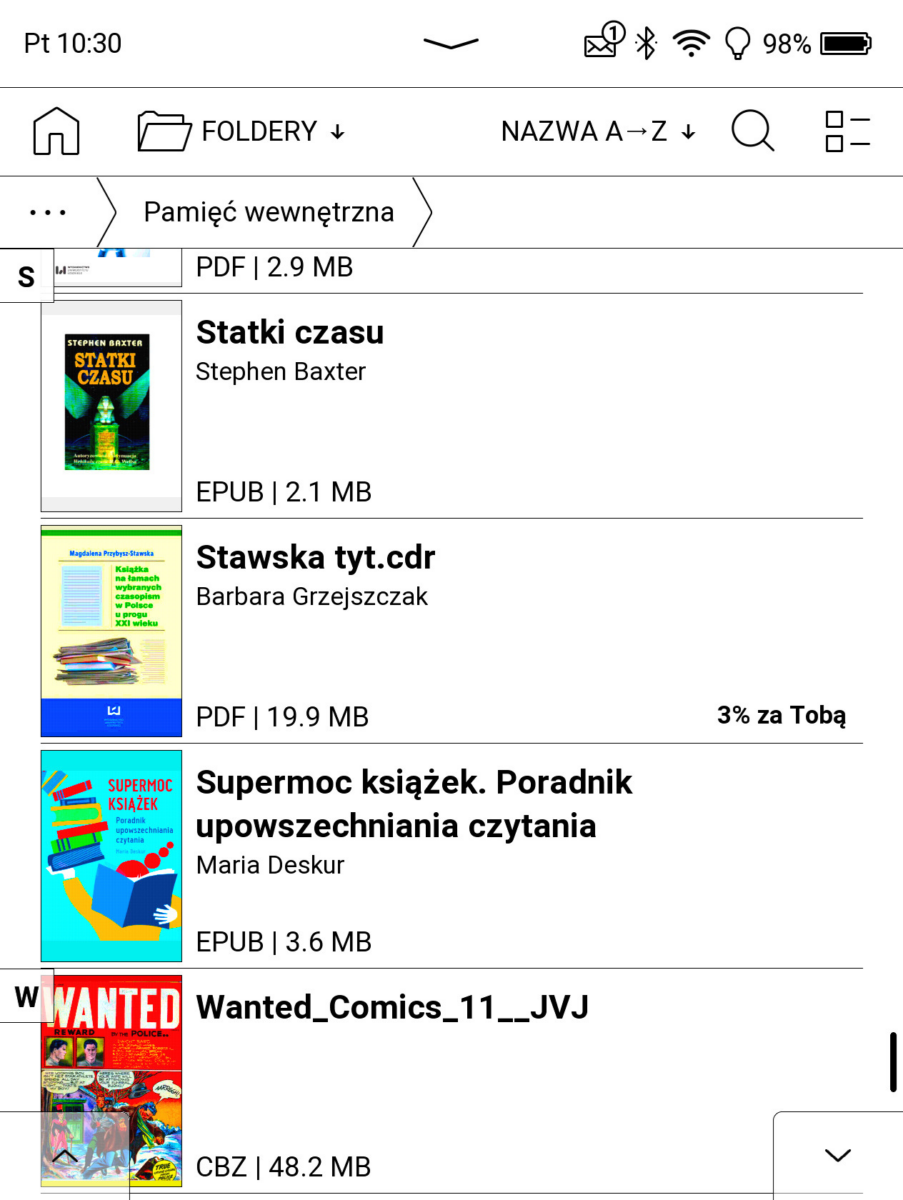The height and width of the screenshot is (1200, 903).
Task: Open the Wanted_Comics_11__JVJ cover thumbnail
Action: pyautogui.click(x=111, y=1080)
